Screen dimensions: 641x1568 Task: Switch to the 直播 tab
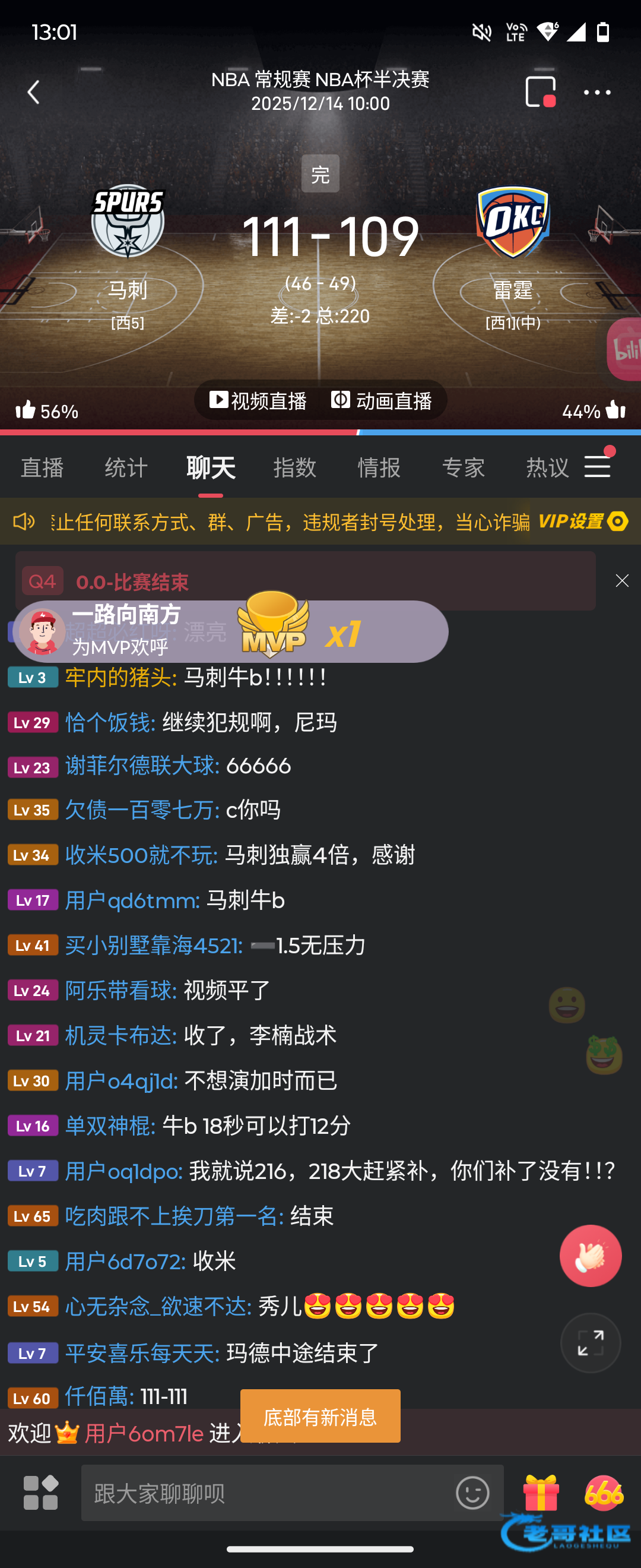point(42,467)
